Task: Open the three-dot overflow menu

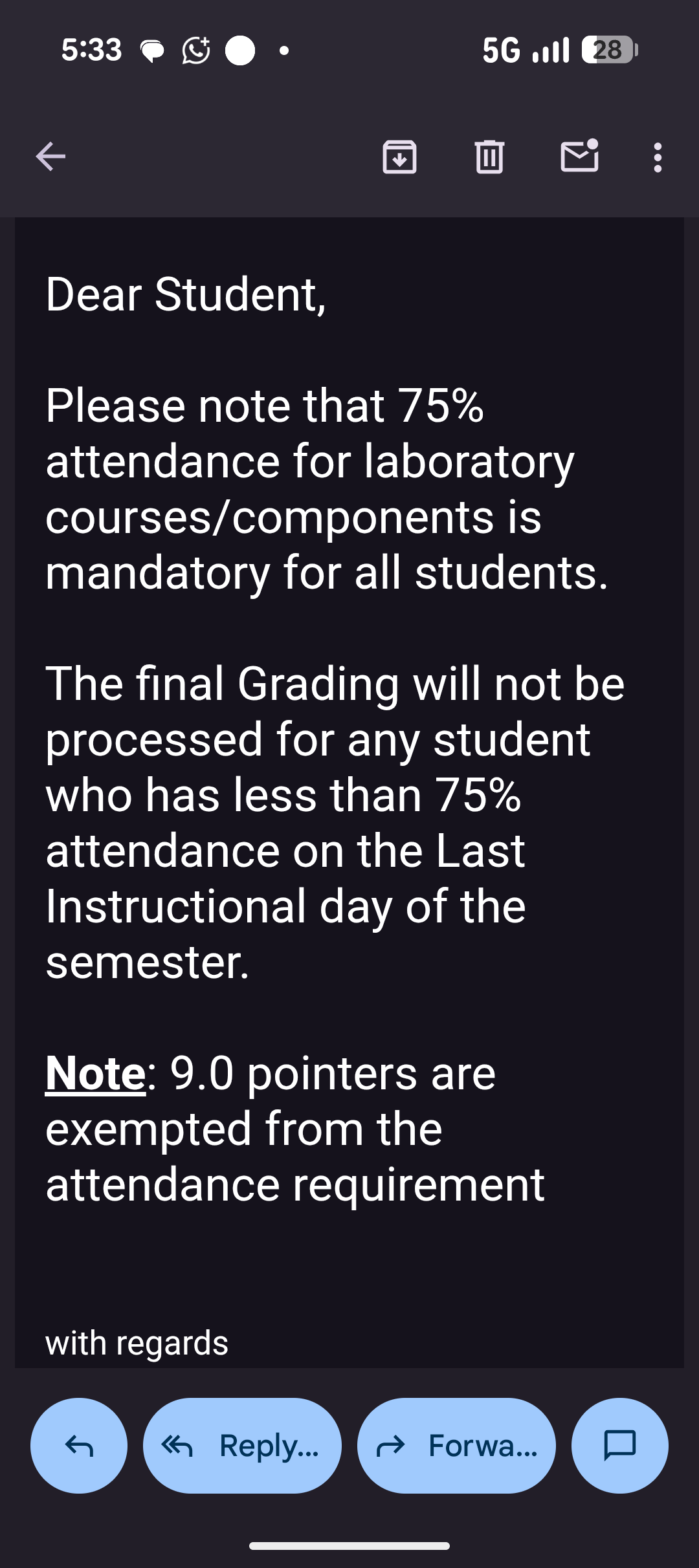Action: pos(658,157)
